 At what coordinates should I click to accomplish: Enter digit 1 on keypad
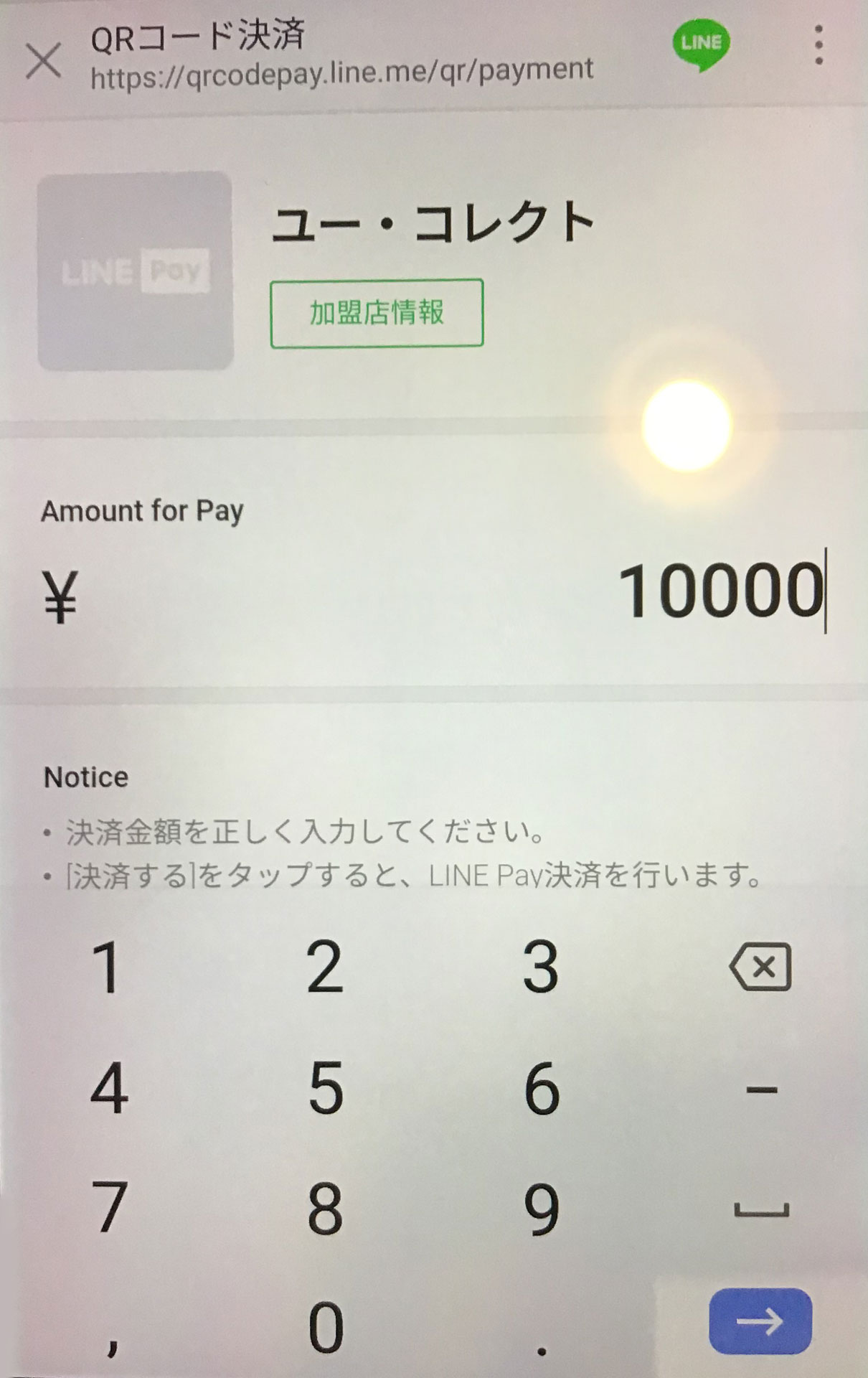tap(108, 967)
